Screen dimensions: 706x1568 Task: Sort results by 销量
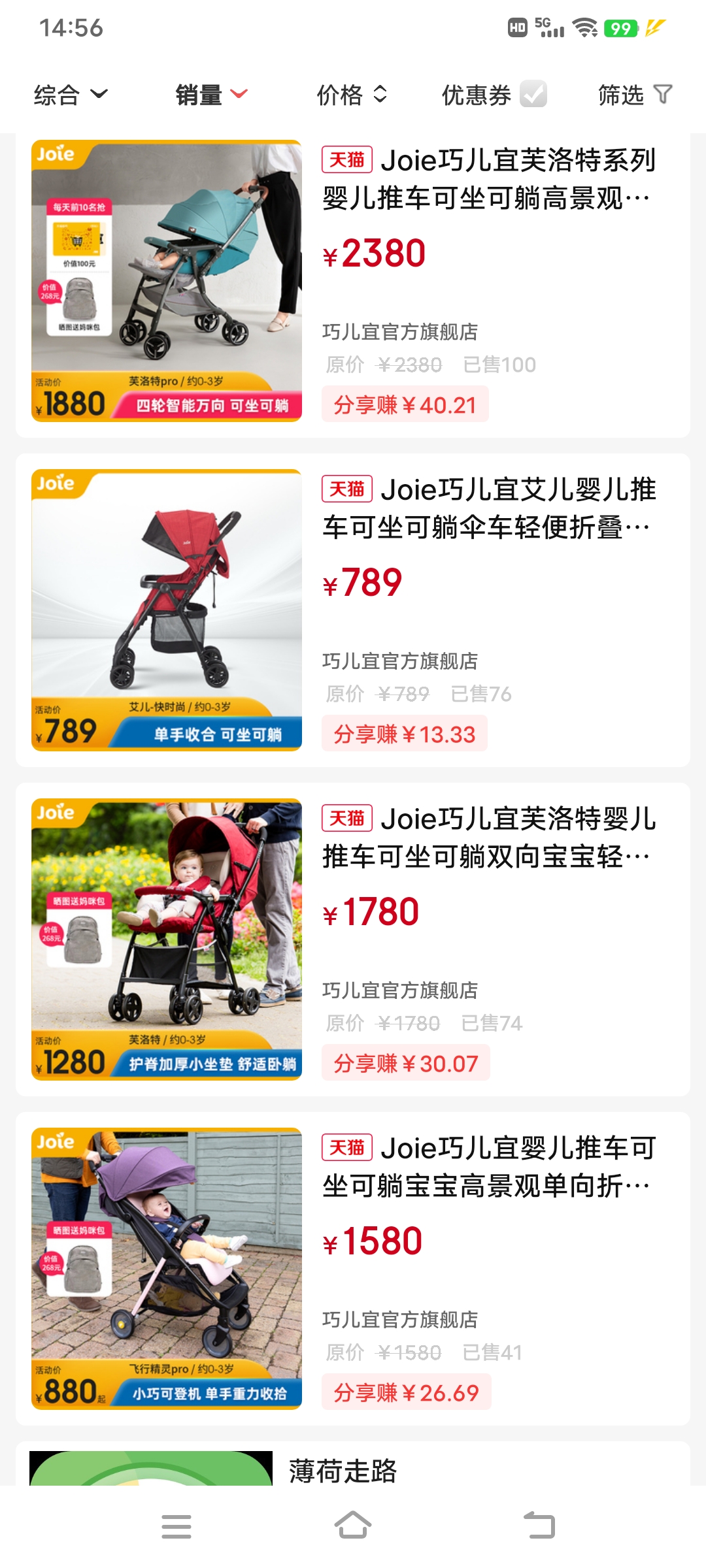pos(210,95)
